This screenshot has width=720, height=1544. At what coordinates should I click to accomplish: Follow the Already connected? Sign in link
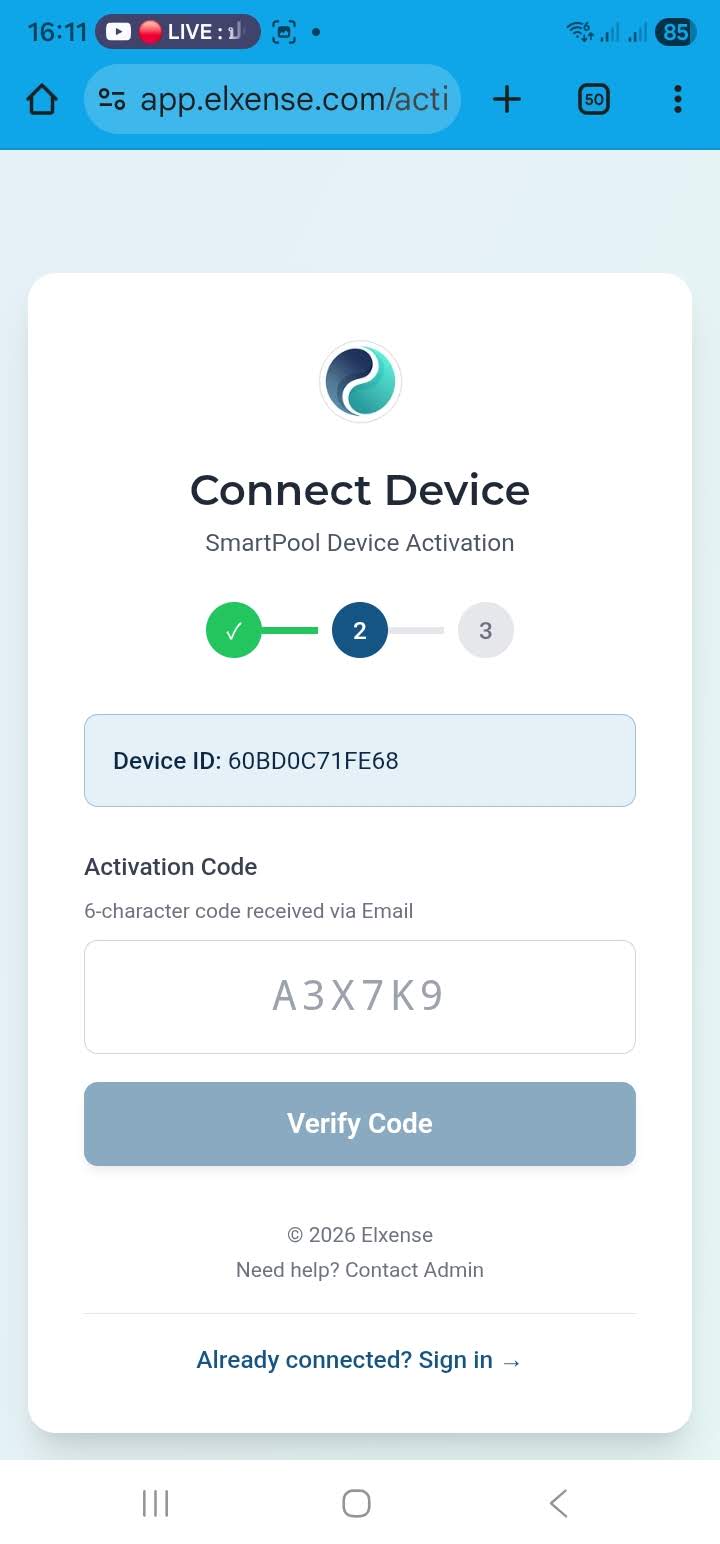[359, 1360]
